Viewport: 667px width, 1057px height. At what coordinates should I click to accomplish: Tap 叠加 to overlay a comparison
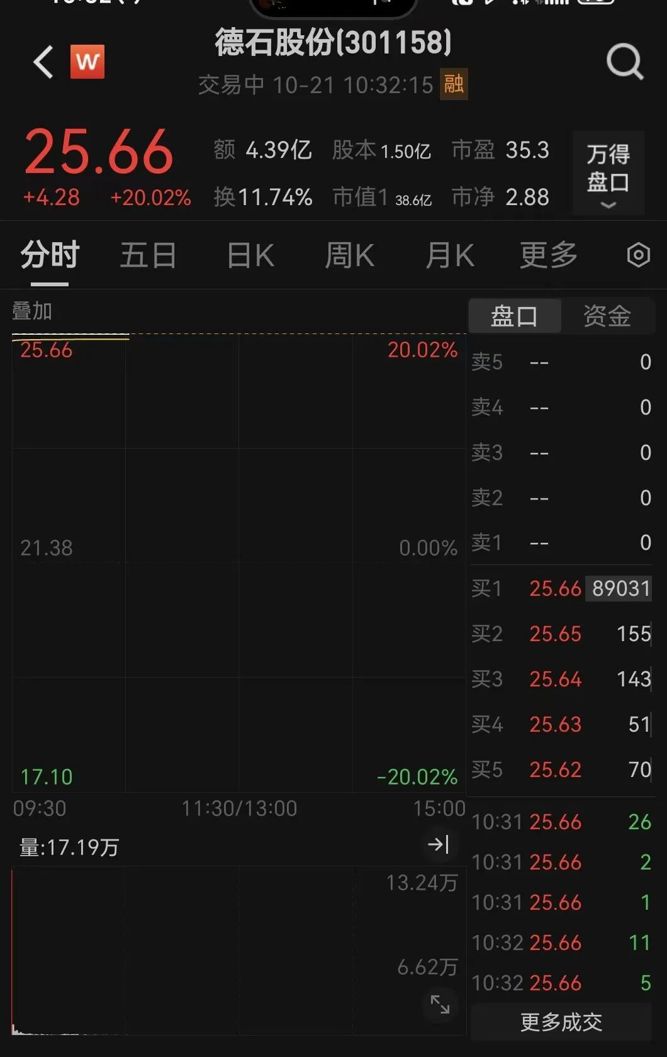click(32, 311)
